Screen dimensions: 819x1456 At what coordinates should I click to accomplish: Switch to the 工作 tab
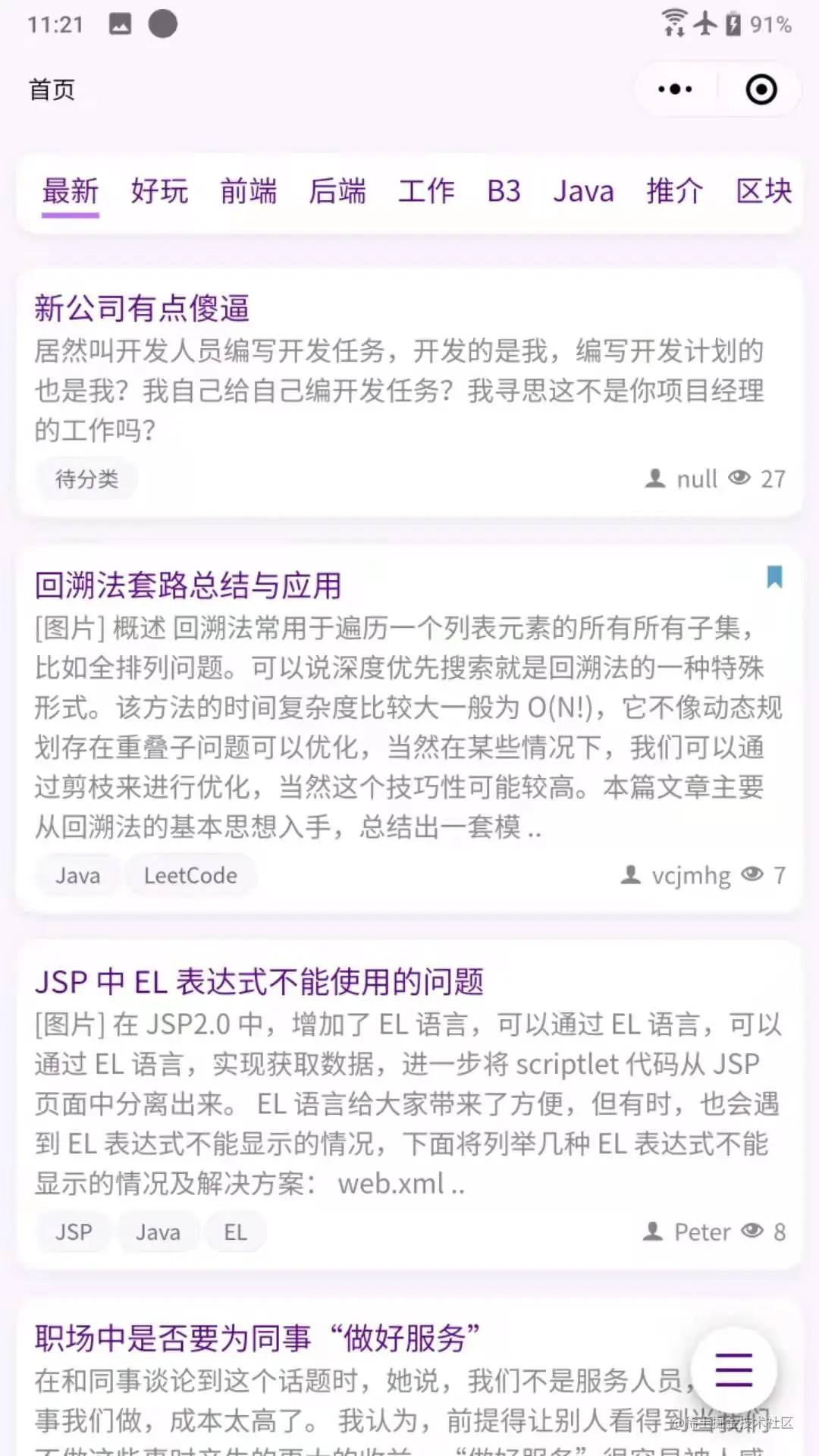pyautogui.click(x=426, y=191)
